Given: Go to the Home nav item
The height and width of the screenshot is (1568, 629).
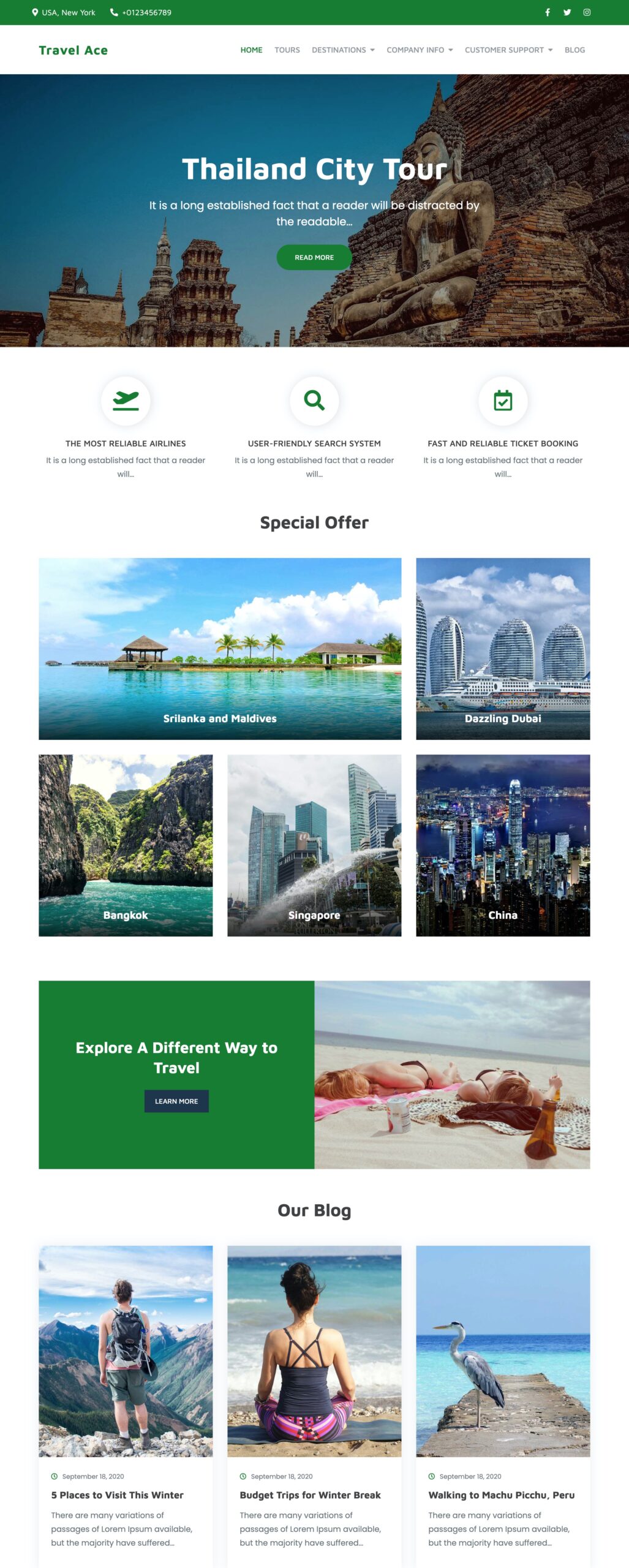Looking at the screenshot, I should tap(251, 50).
